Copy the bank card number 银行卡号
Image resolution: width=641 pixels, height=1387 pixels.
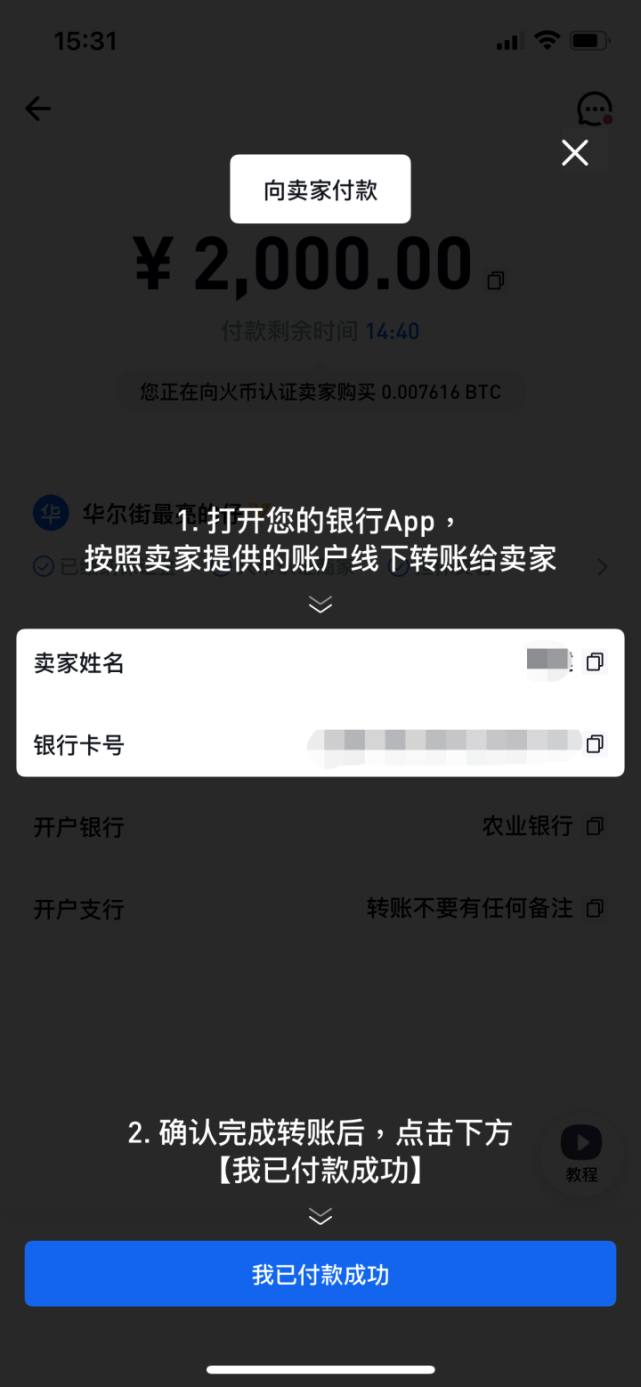tap(595, 744)
